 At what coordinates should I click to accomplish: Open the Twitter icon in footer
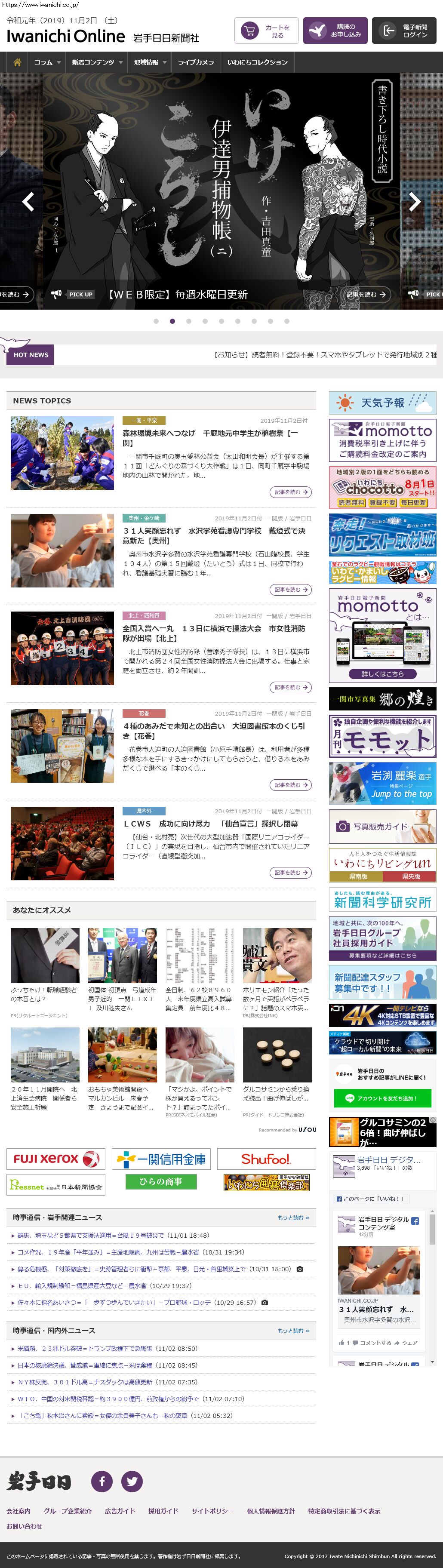point(132,1480)
